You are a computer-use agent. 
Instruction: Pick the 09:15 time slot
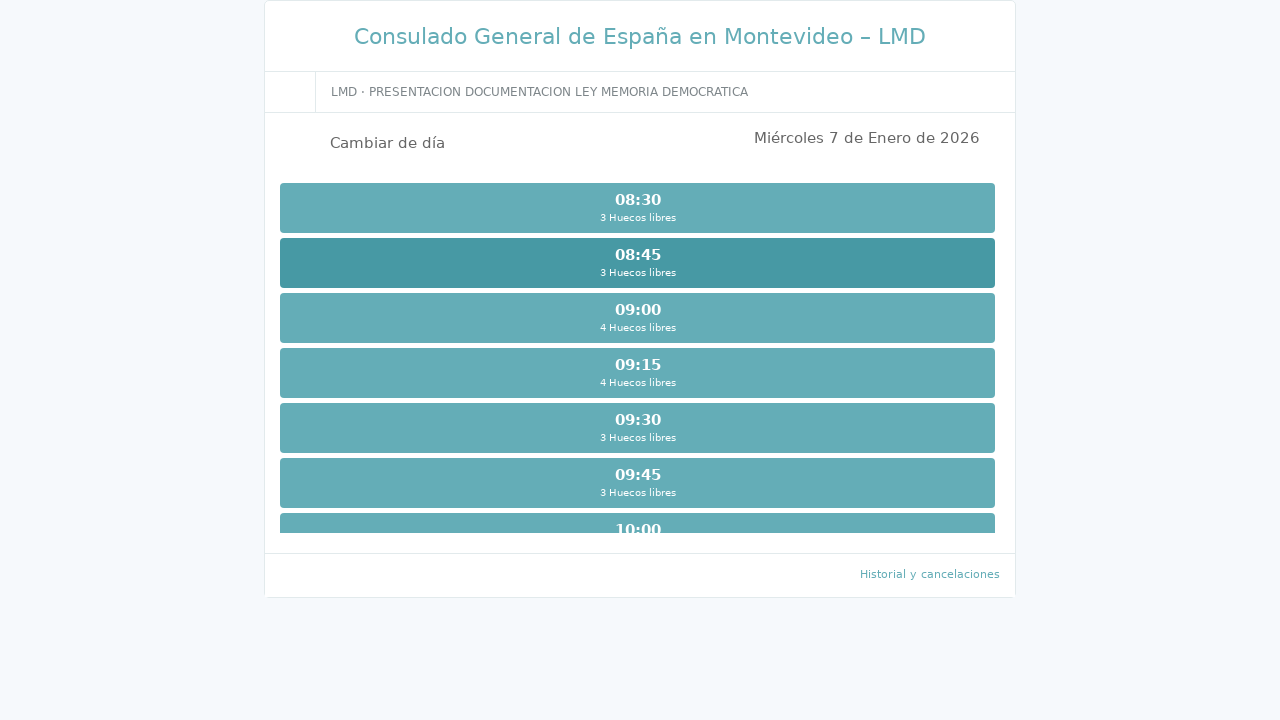[637, 373]
